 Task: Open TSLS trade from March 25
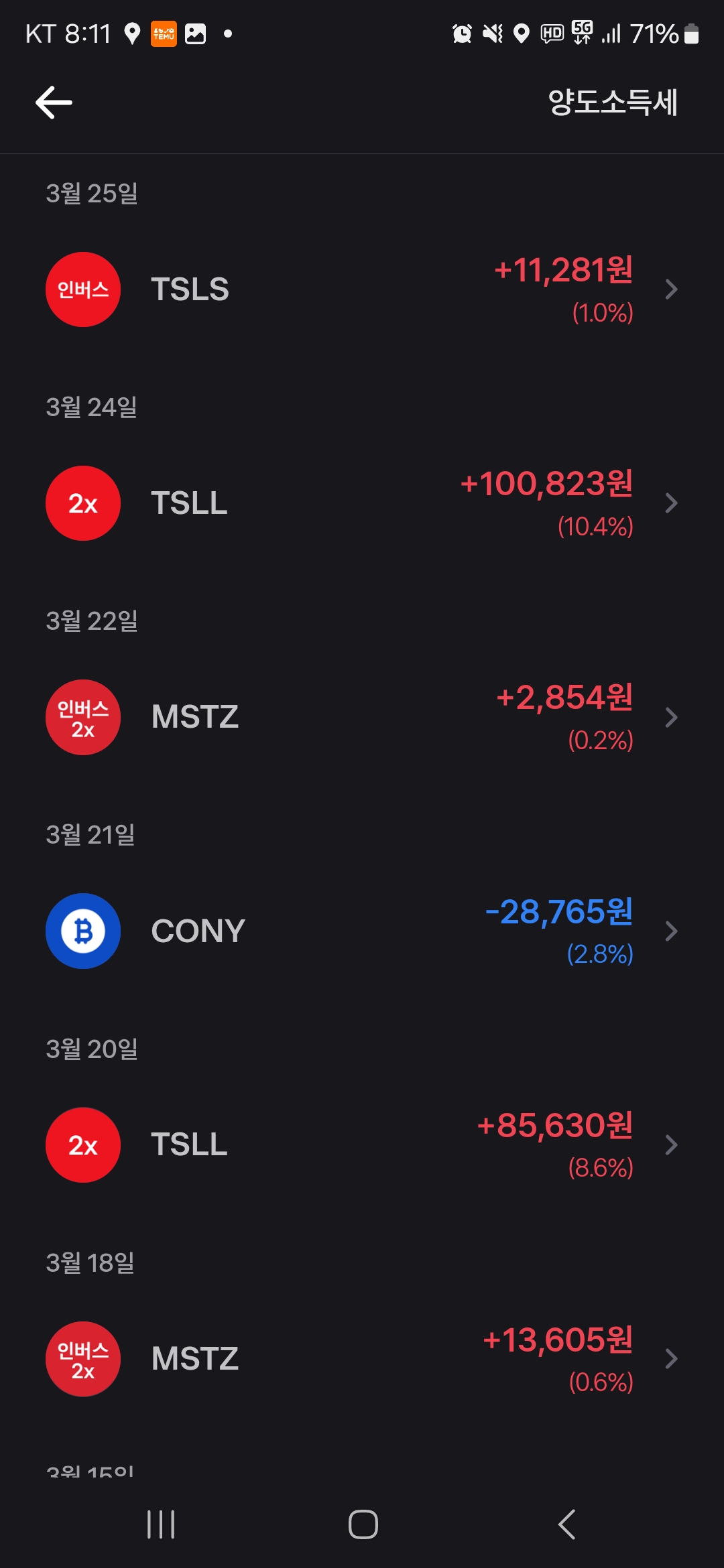pos(362,289)
